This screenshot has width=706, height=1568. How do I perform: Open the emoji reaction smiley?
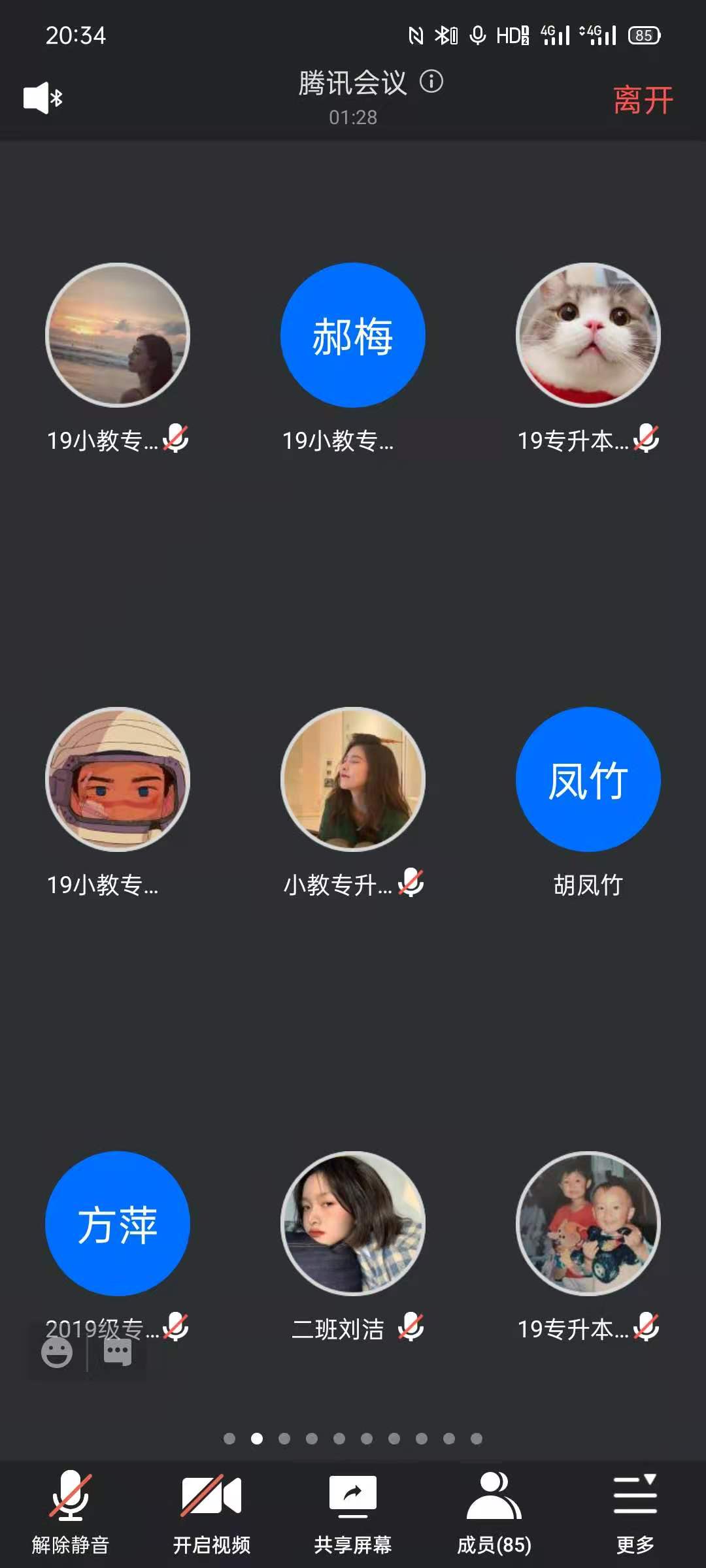57,1352
